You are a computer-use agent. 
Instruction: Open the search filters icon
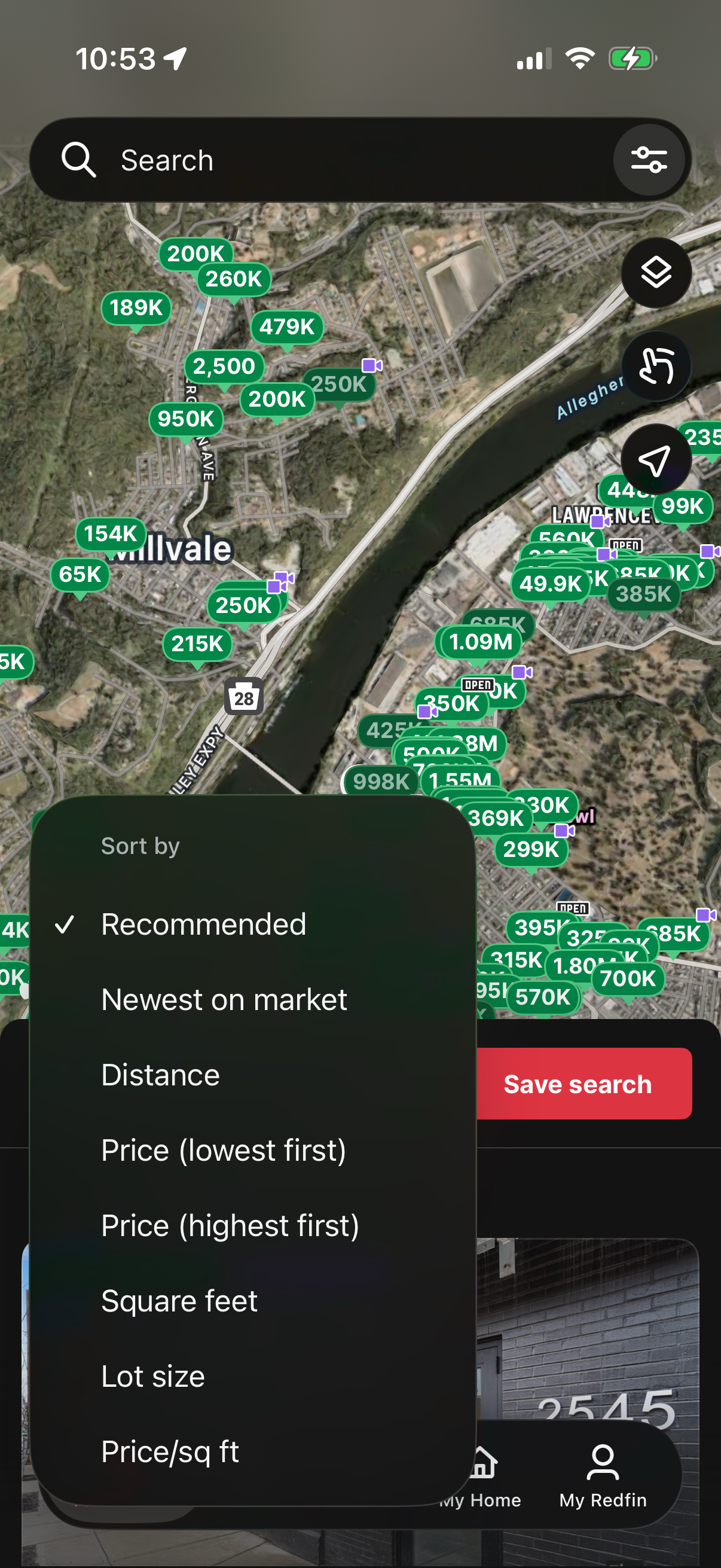648,160
